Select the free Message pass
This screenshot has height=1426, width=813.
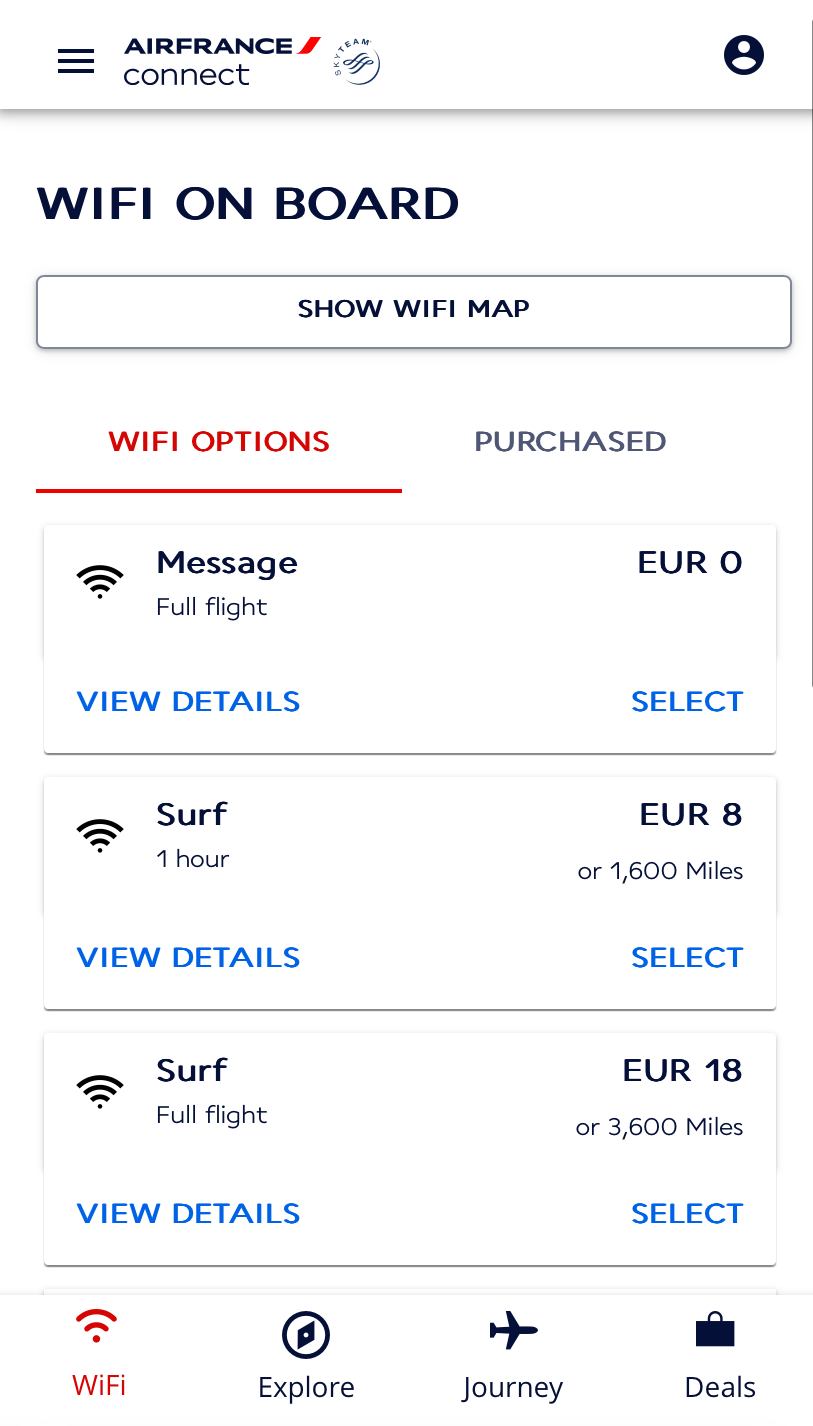click(x=687, y=702)
